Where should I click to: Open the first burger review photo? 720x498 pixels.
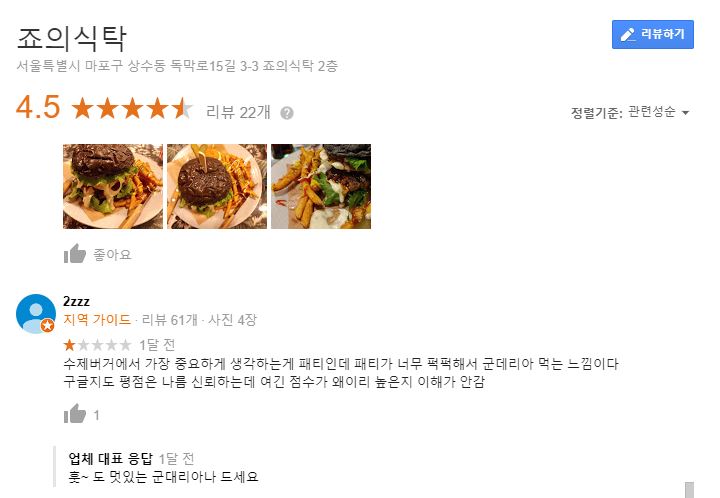point(112,186)
